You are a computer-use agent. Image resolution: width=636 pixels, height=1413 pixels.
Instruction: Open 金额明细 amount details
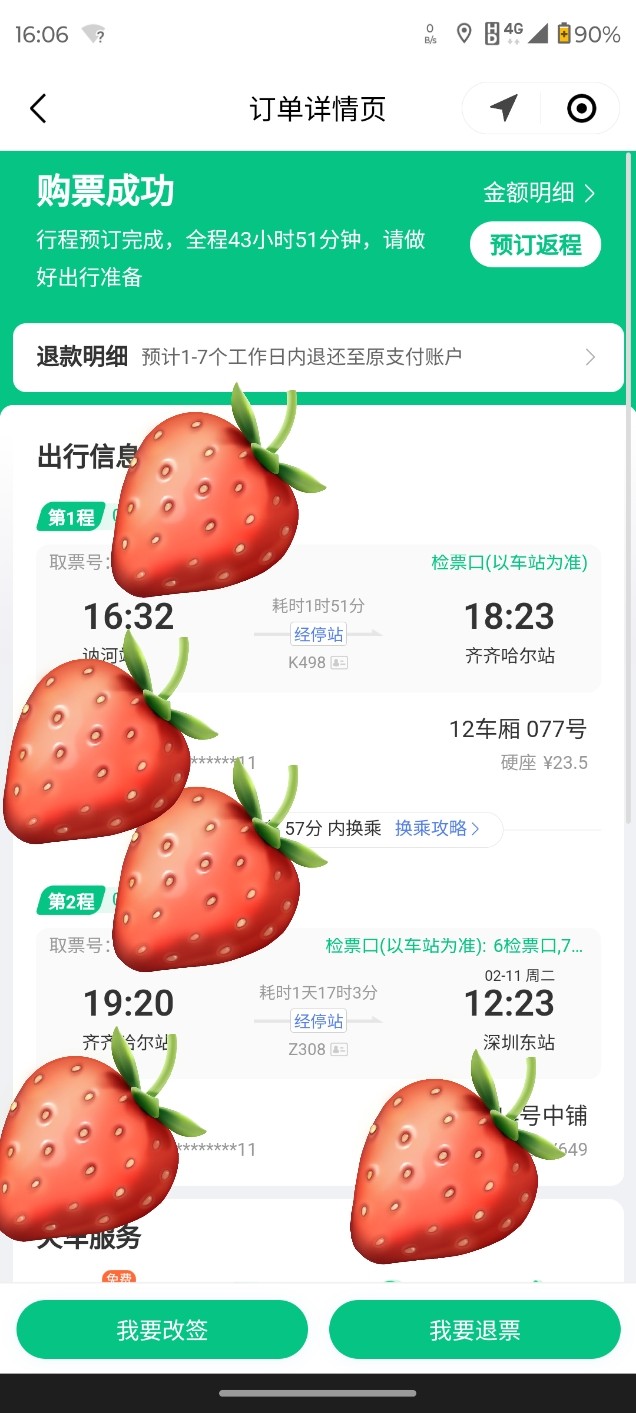540,193
